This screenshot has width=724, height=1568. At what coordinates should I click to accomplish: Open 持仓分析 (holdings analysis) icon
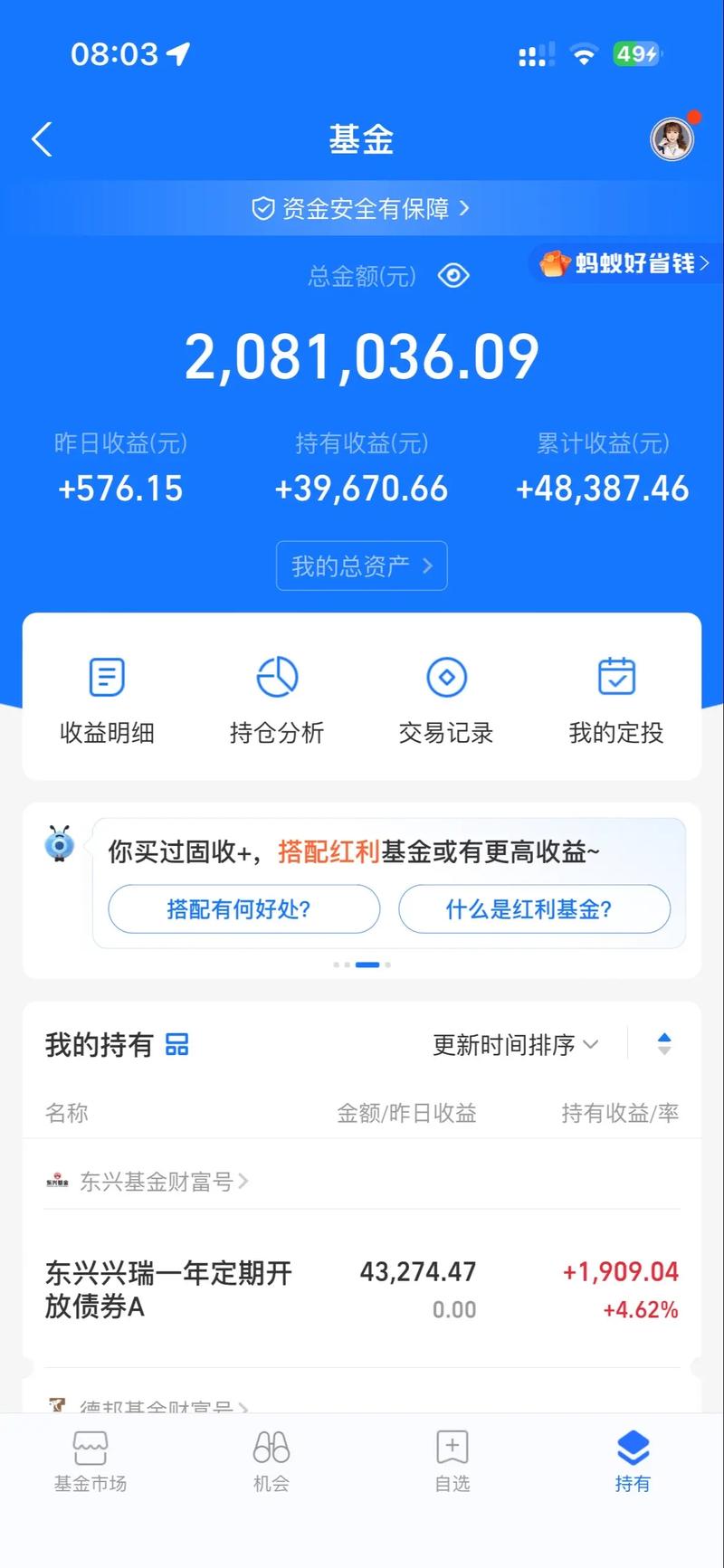[x=277, y=697]
